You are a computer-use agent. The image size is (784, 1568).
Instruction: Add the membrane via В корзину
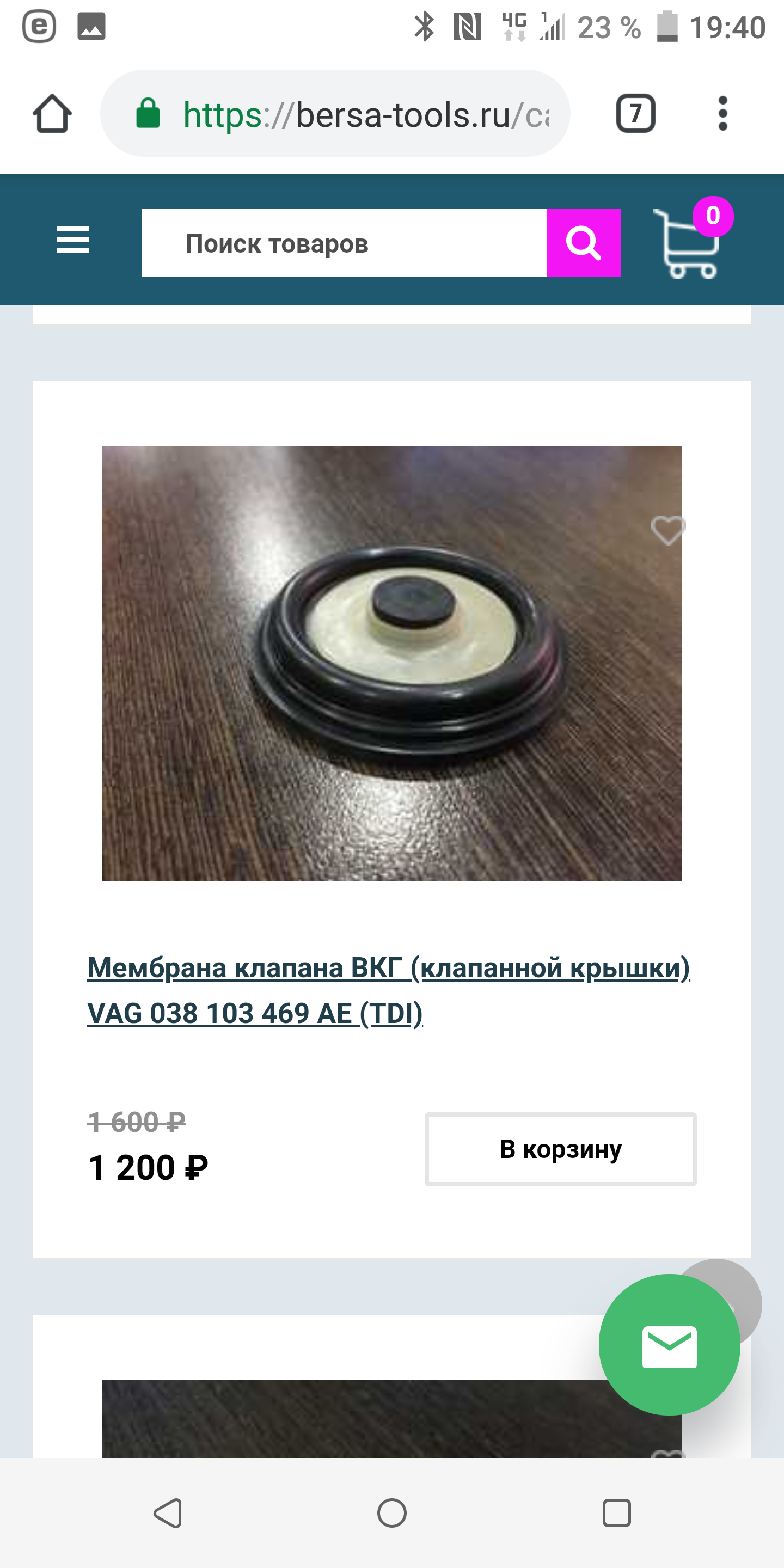tap(560, 1149)
